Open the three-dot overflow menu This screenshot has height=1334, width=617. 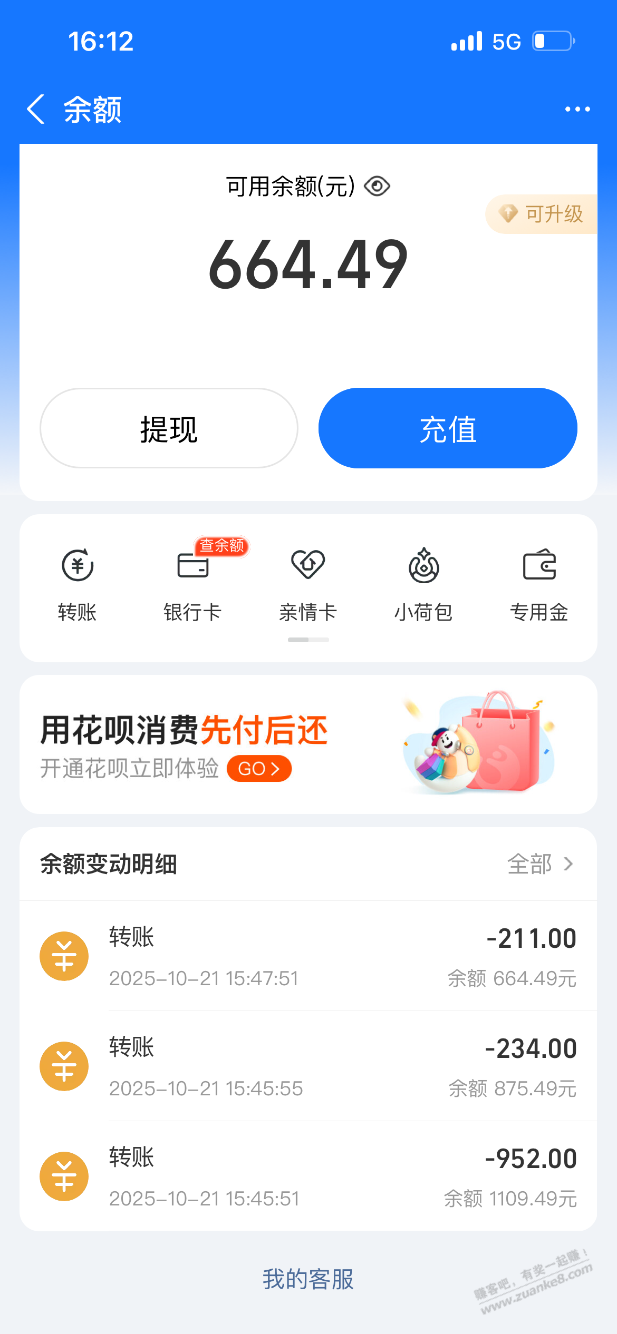[577, 109]
